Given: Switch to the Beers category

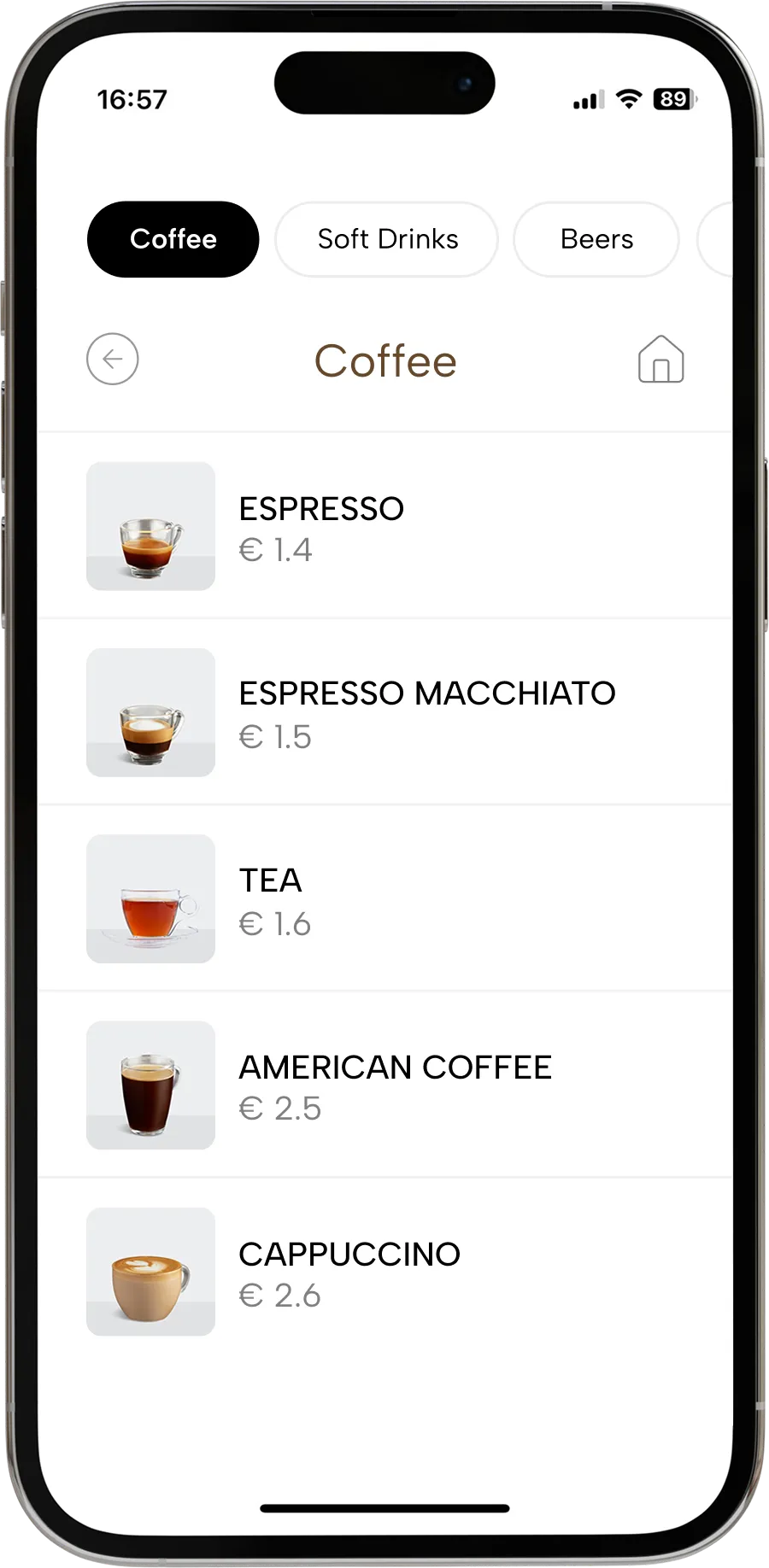Looking at the screenshot, I should pyautogui.click(x=596, y=239).
